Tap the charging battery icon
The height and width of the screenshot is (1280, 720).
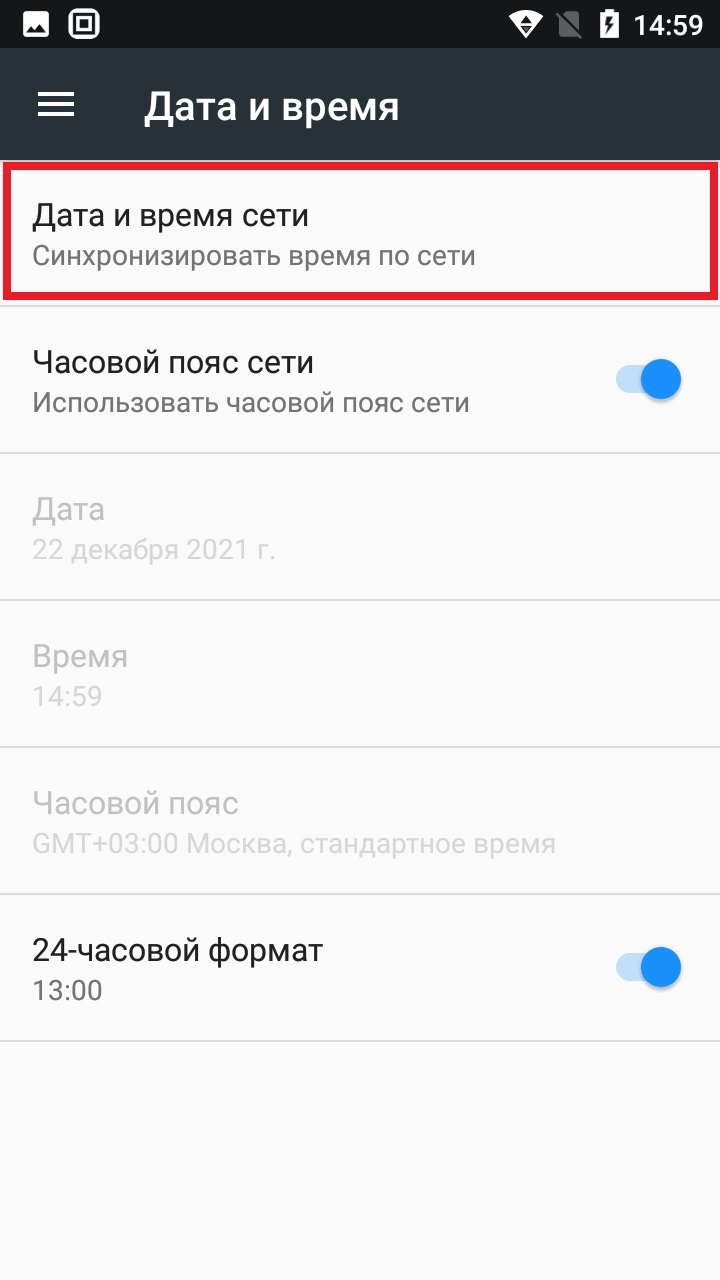pyautogui.click(x=612, y=23)
